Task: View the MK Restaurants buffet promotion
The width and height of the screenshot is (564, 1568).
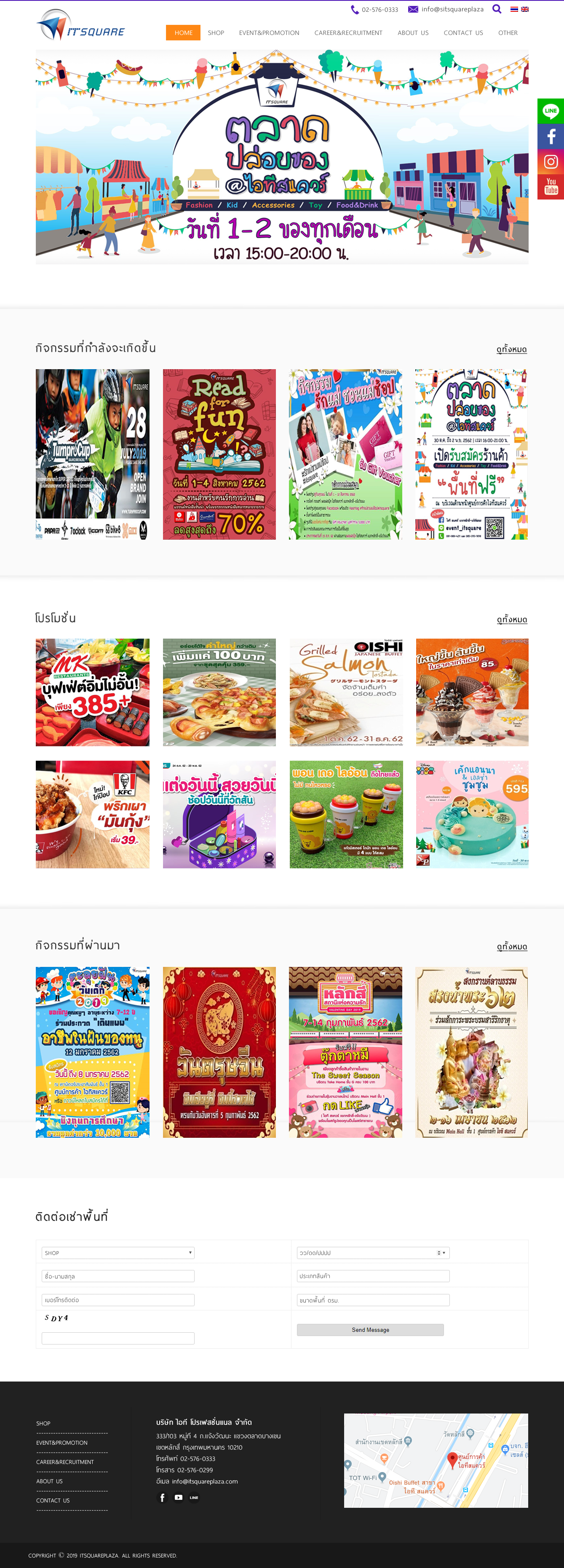Action: [x=92, y=692]
